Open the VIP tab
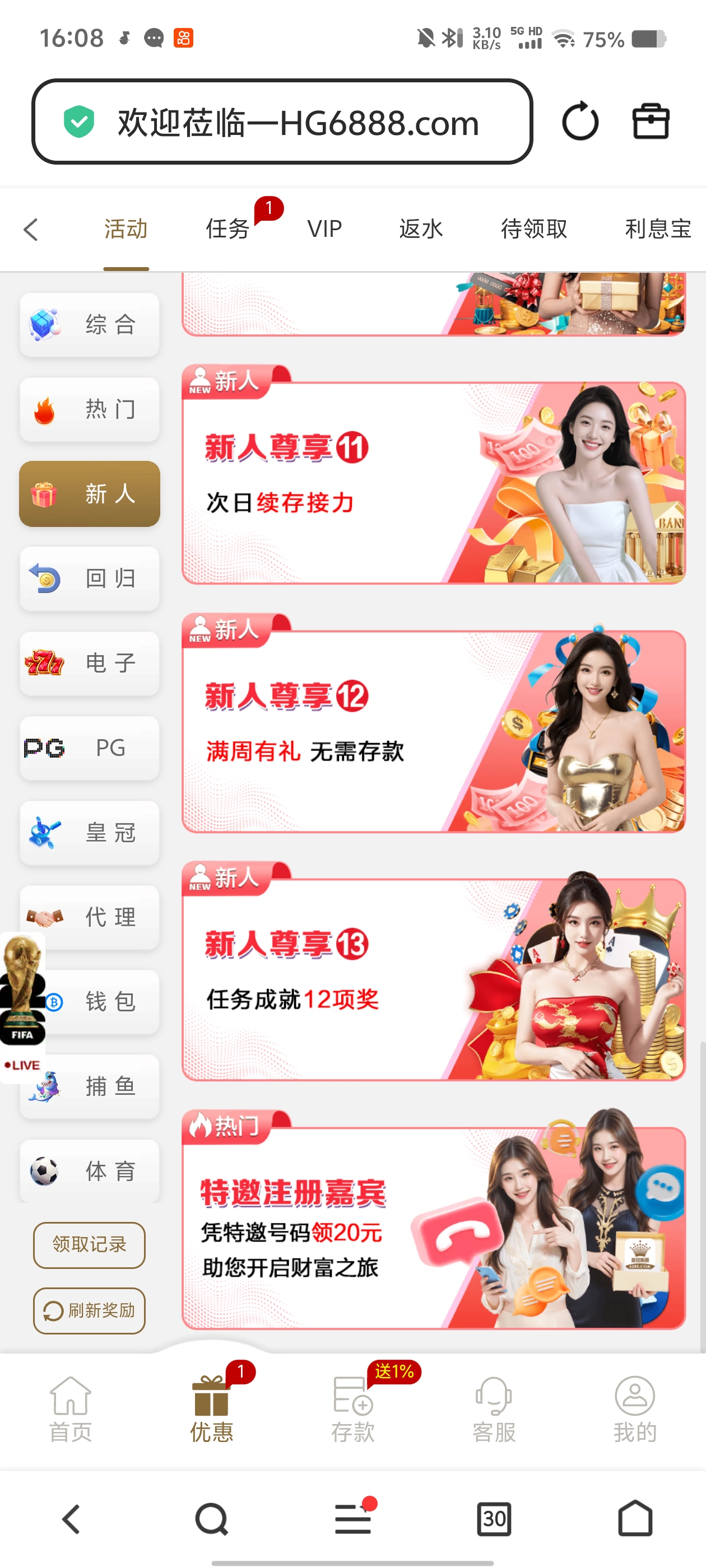The height and width of the screenshot is (1568, 706). pyautogui.click(x=324, y=230)
